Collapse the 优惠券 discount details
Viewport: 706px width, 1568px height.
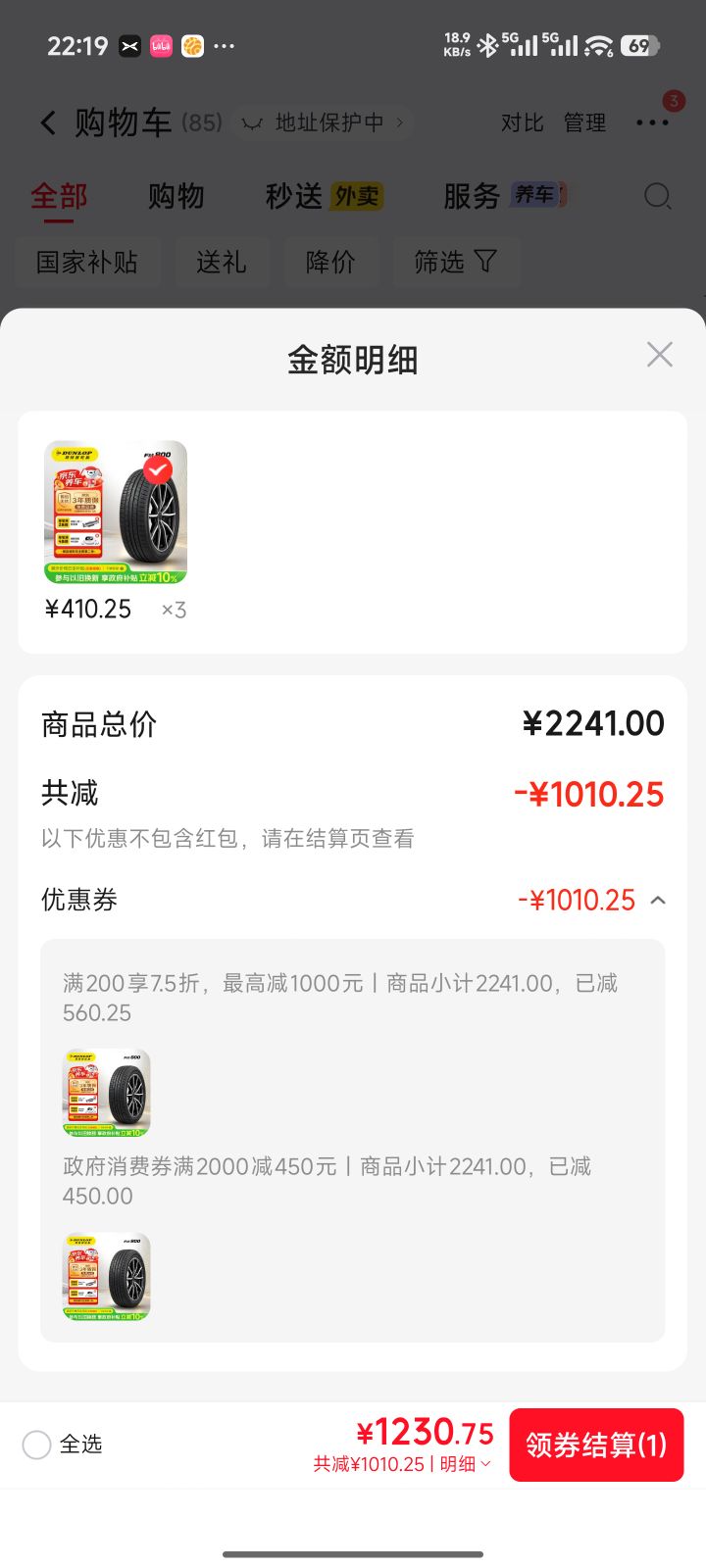tap(658, 900)
